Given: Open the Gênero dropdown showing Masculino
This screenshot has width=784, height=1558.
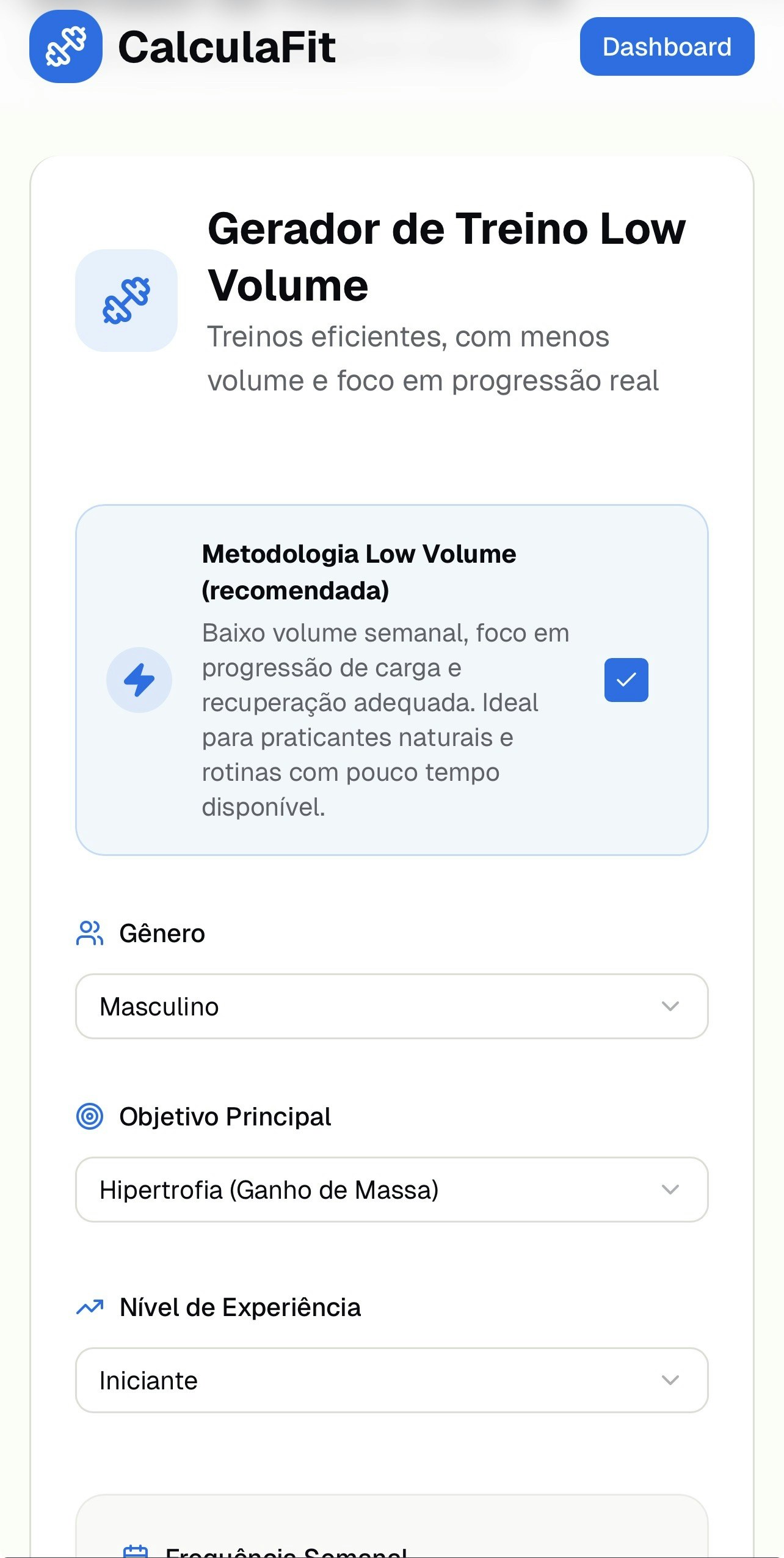Looking at the screenshot, I should (391, 1006).
